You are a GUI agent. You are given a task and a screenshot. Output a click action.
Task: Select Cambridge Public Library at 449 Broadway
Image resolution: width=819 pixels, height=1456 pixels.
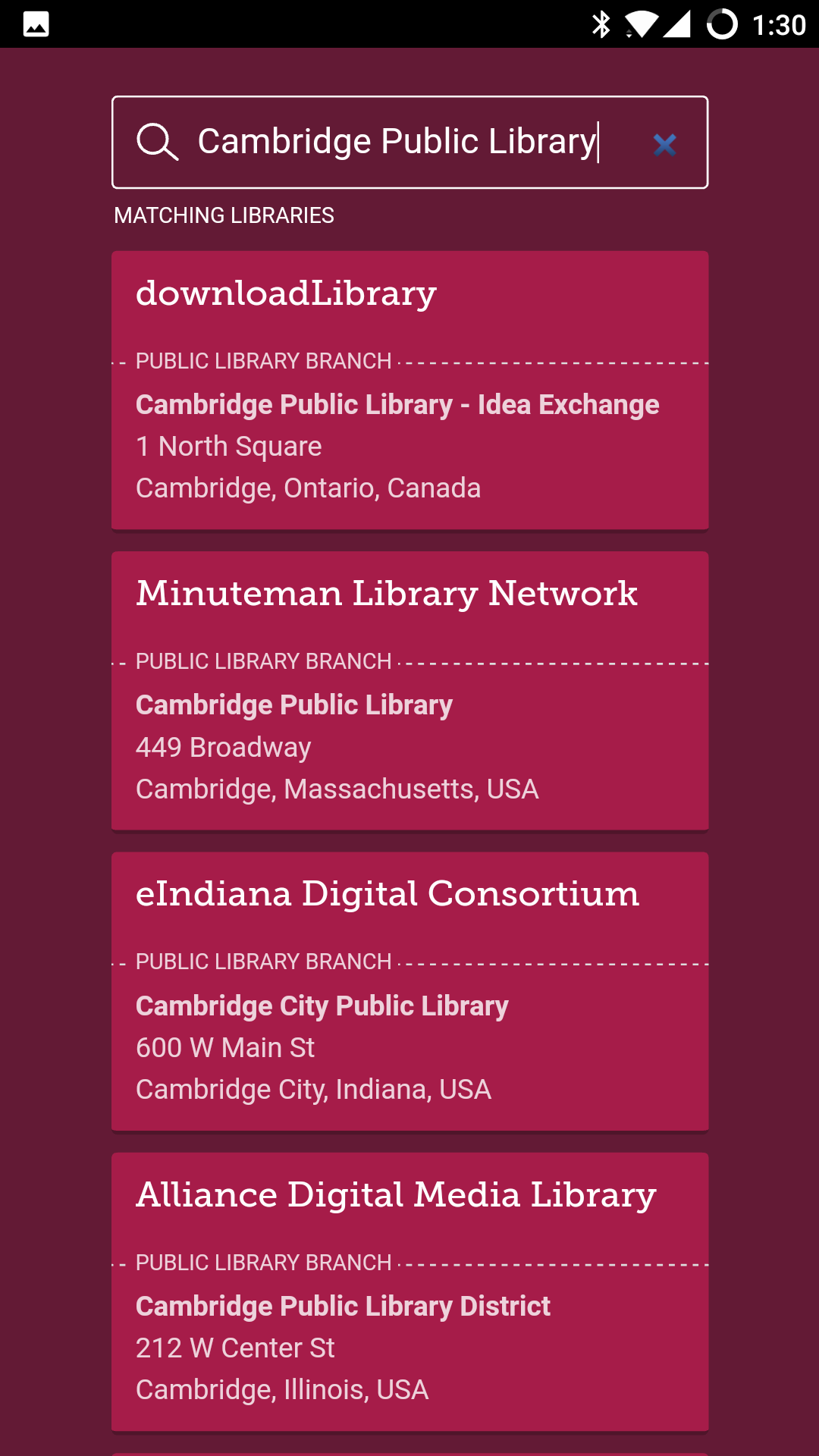[x=293, y=704]
